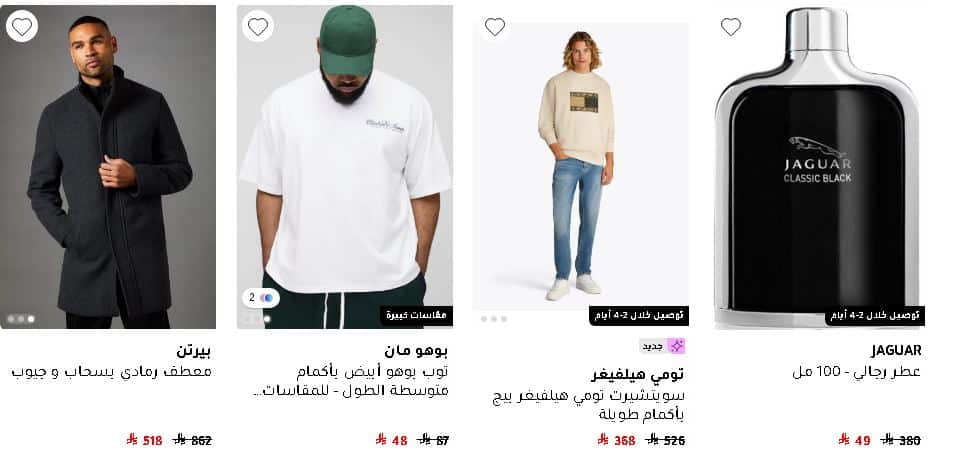The height and width of the screenshot is (454, 953).
Task: Add the Tommy Hilfiger sweatshirt to wishlist
Action: click(x=495, y=27)
